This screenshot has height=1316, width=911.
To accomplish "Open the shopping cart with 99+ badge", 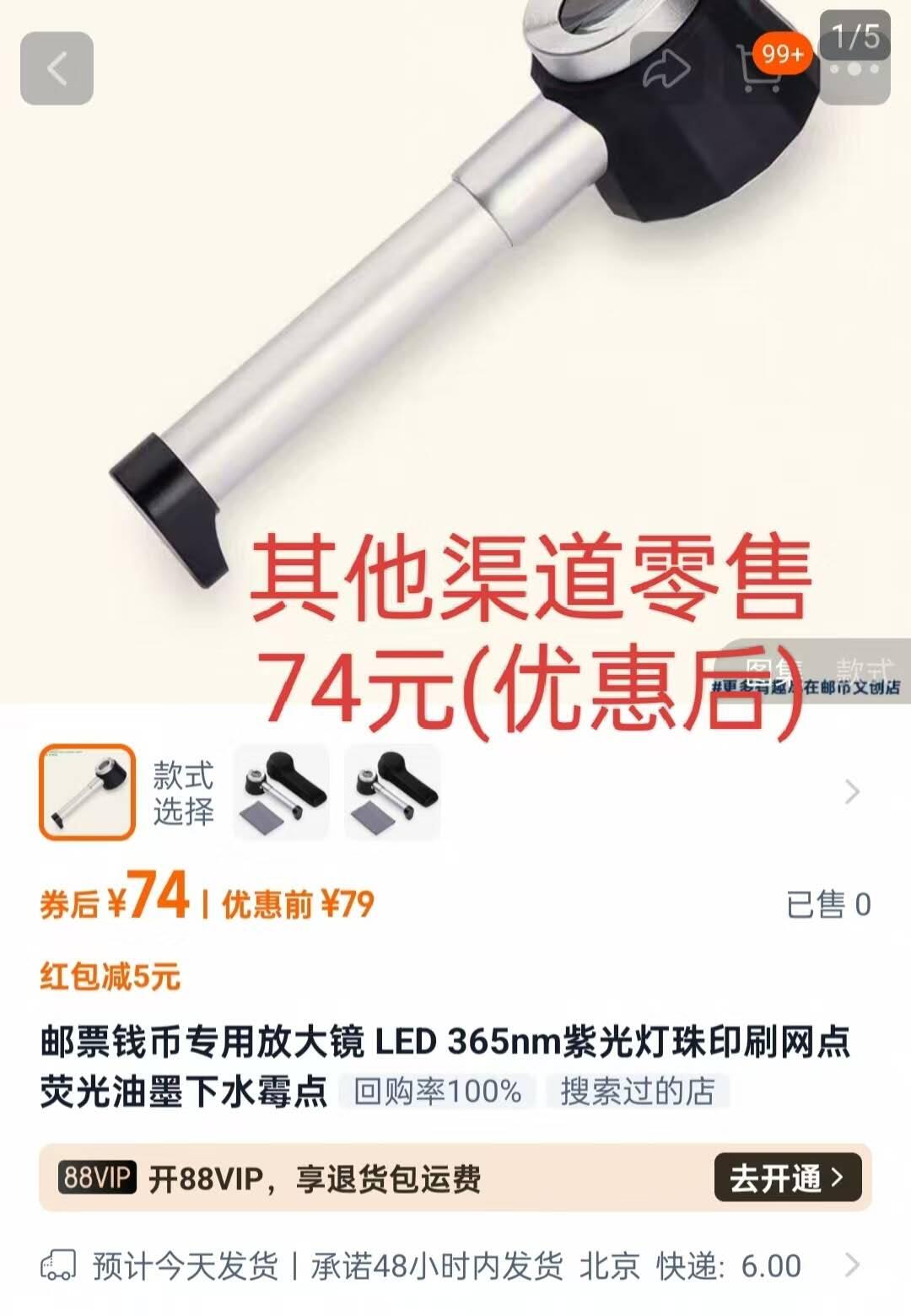I will point(759,69).
